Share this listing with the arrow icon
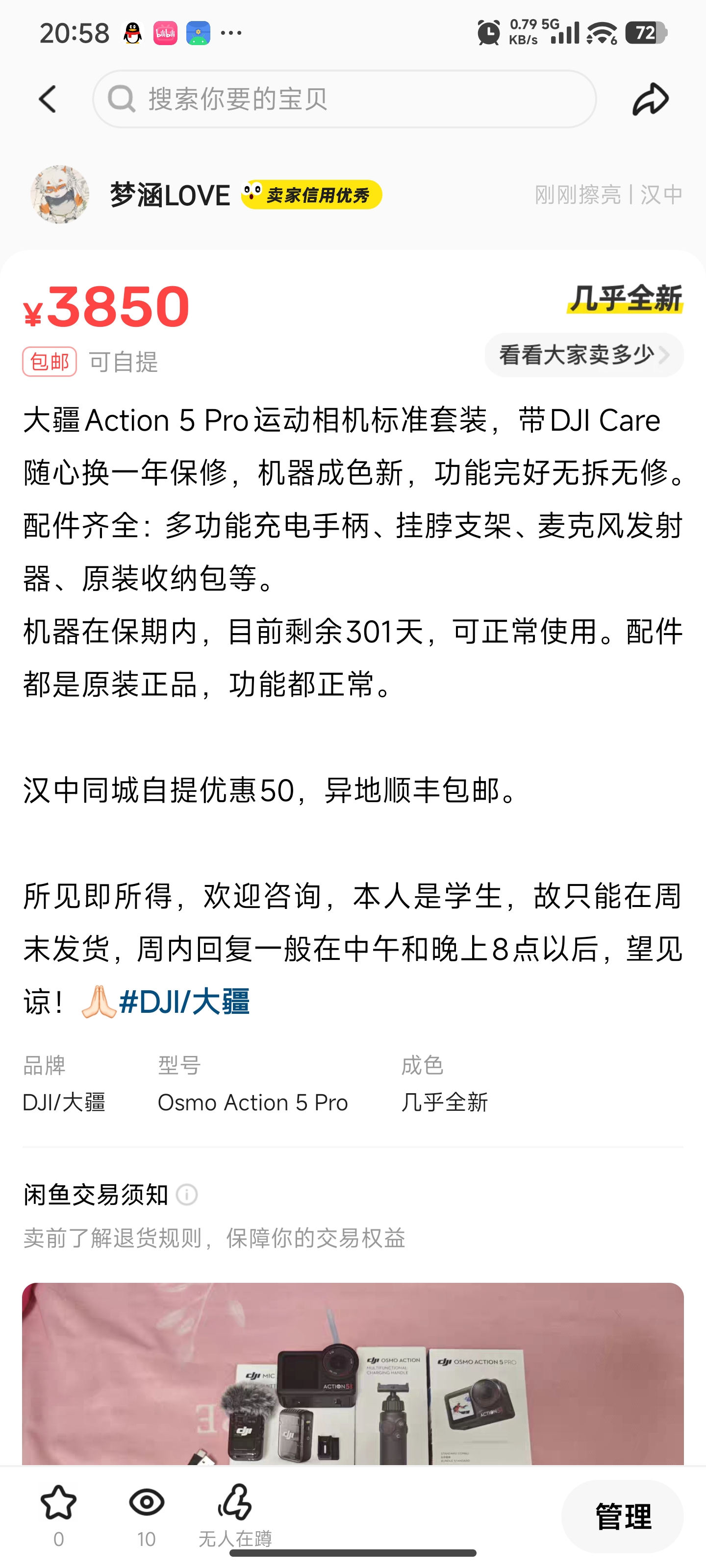This screenshot has height=1568, width=706. coord(650,99)
